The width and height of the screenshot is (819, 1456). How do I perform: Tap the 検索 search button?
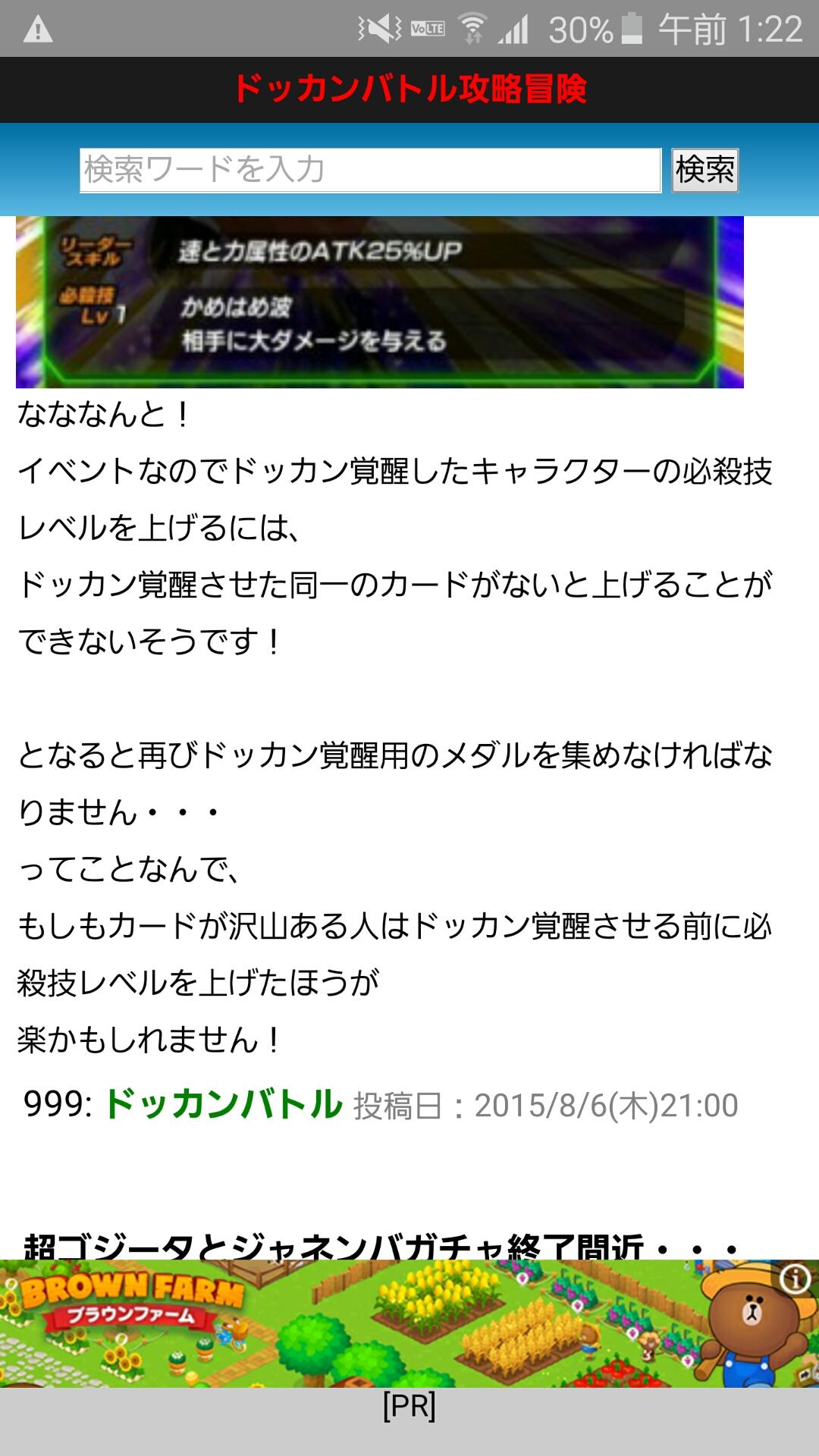pyautogui.click(x=704, y=170)
